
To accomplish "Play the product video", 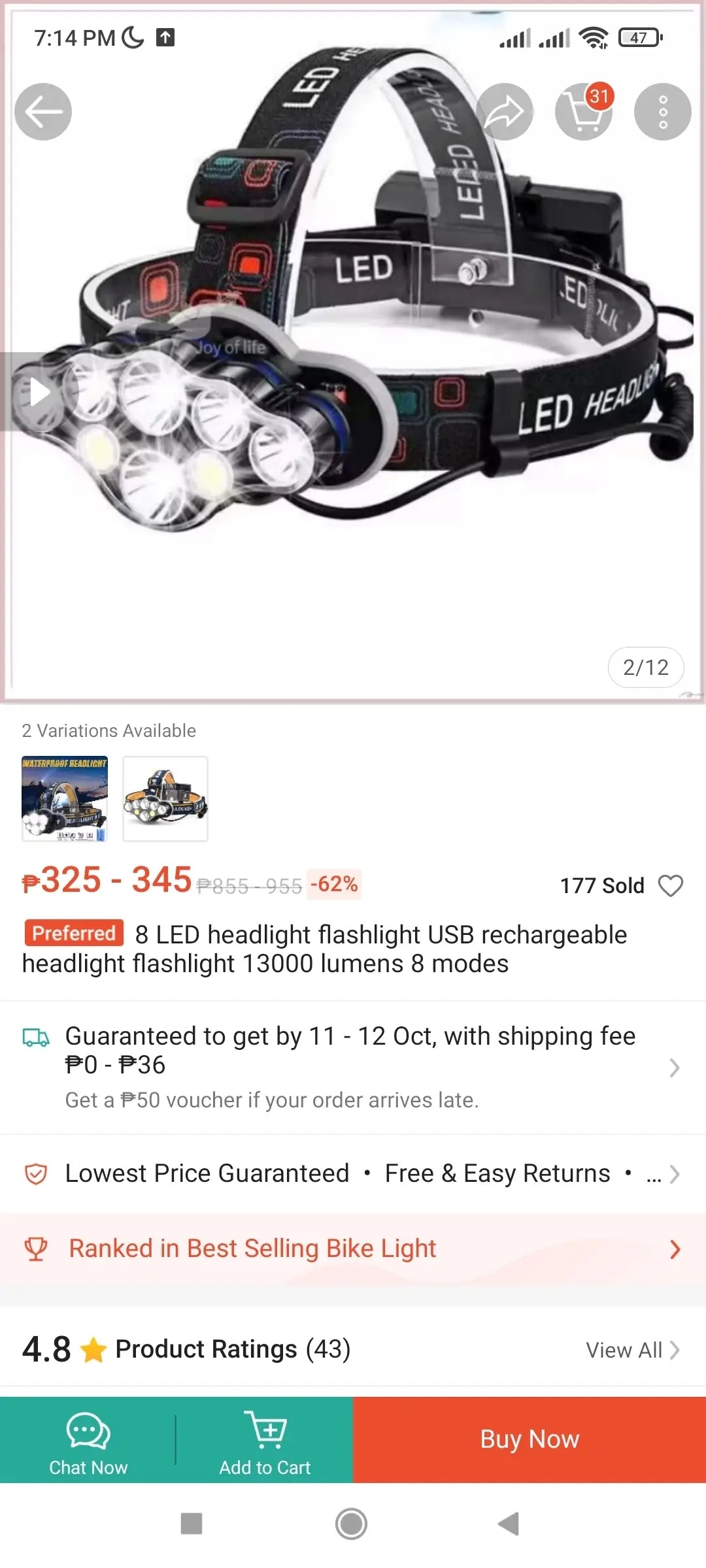I will click(x=39, y=392).
